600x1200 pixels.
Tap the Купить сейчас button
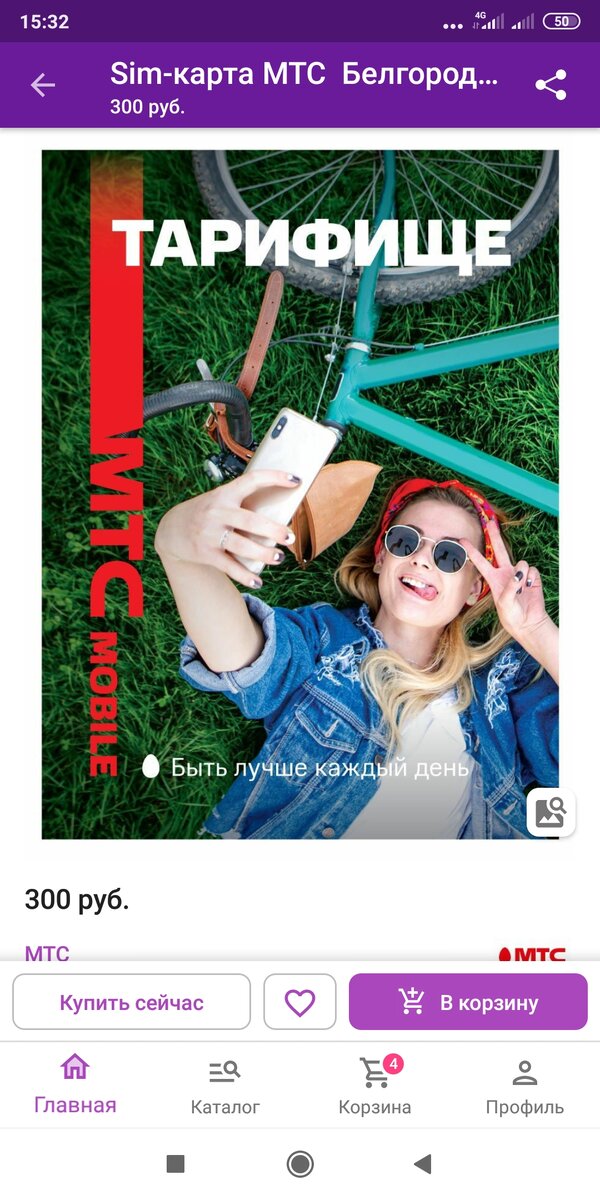tap(131, 1002)
